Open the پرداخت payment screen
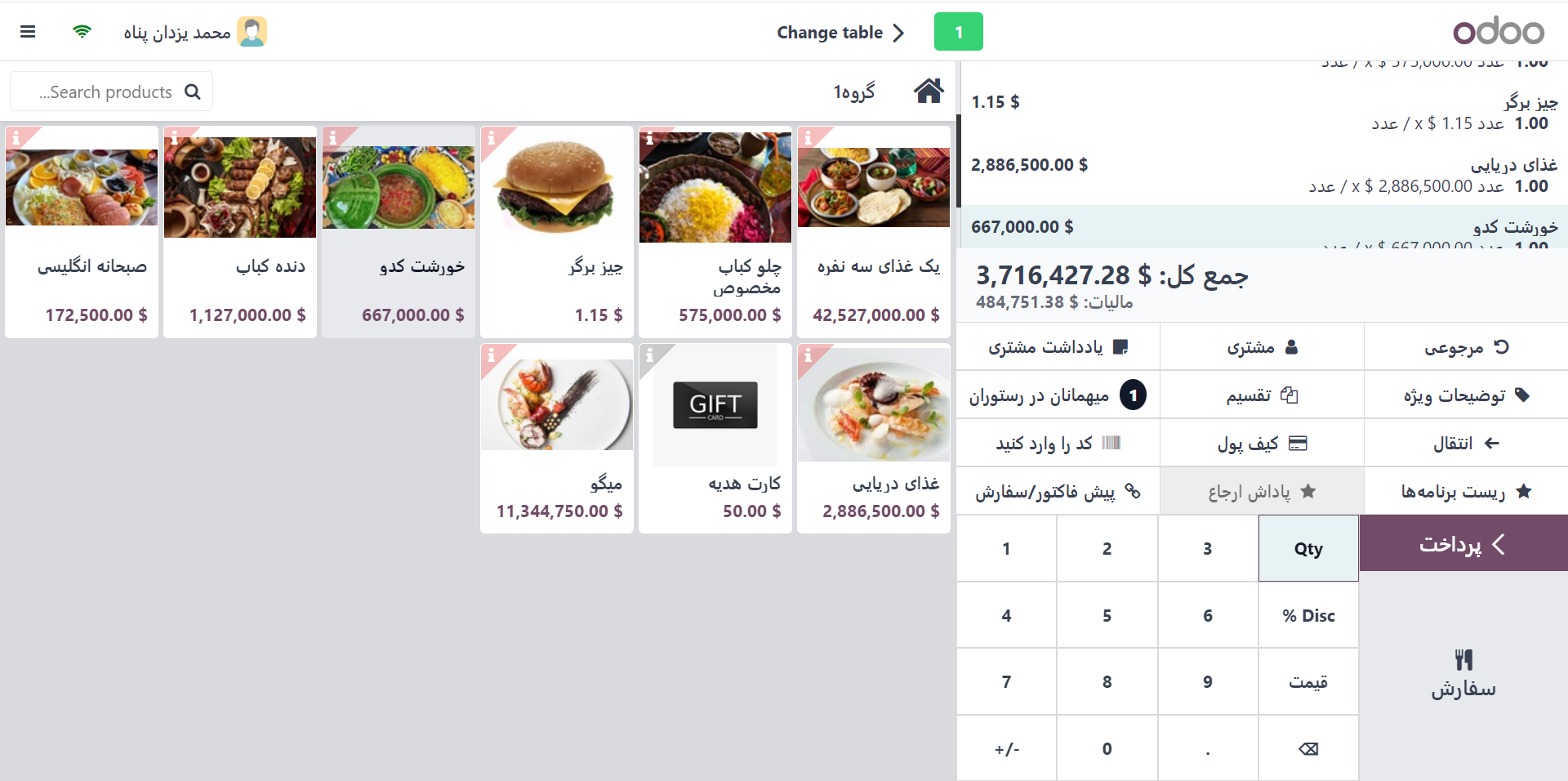The image size is (1568, 781). tap(1463, 543)
